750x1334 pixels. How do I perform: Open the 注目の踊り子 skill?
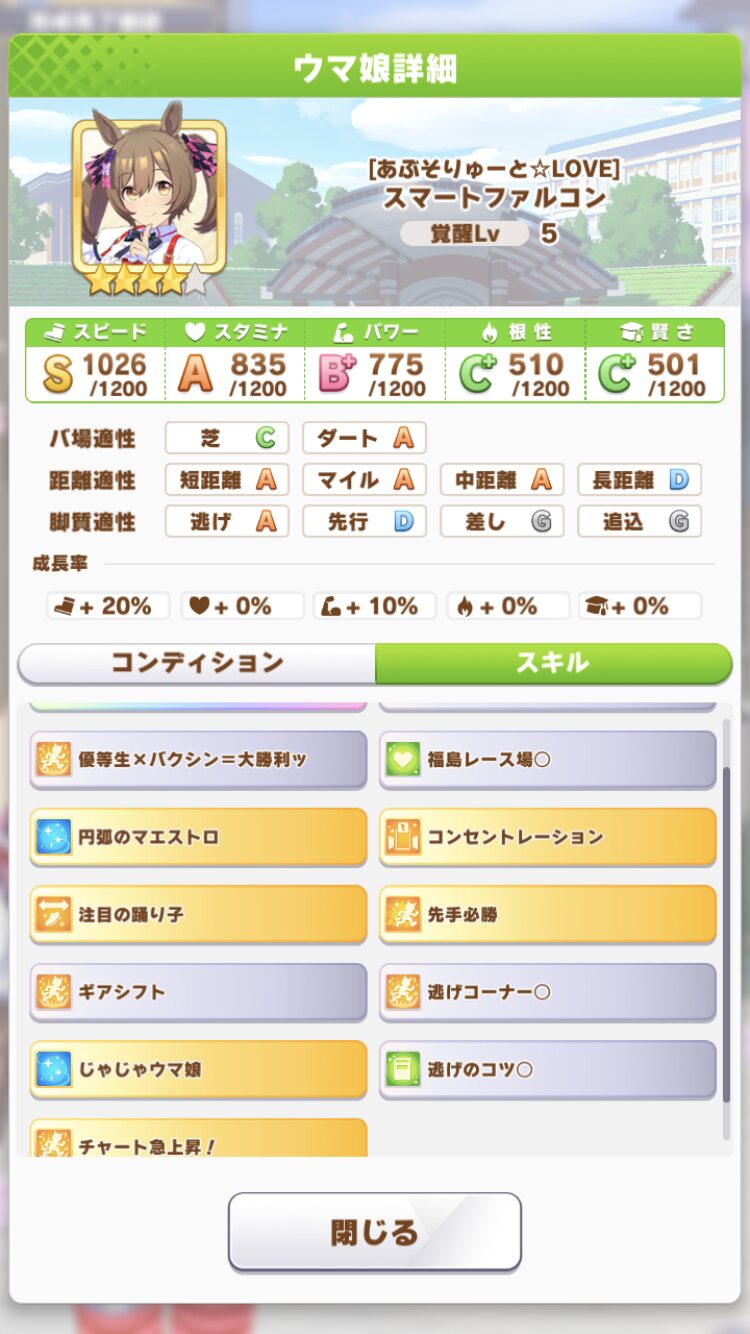tap(198, 914)
